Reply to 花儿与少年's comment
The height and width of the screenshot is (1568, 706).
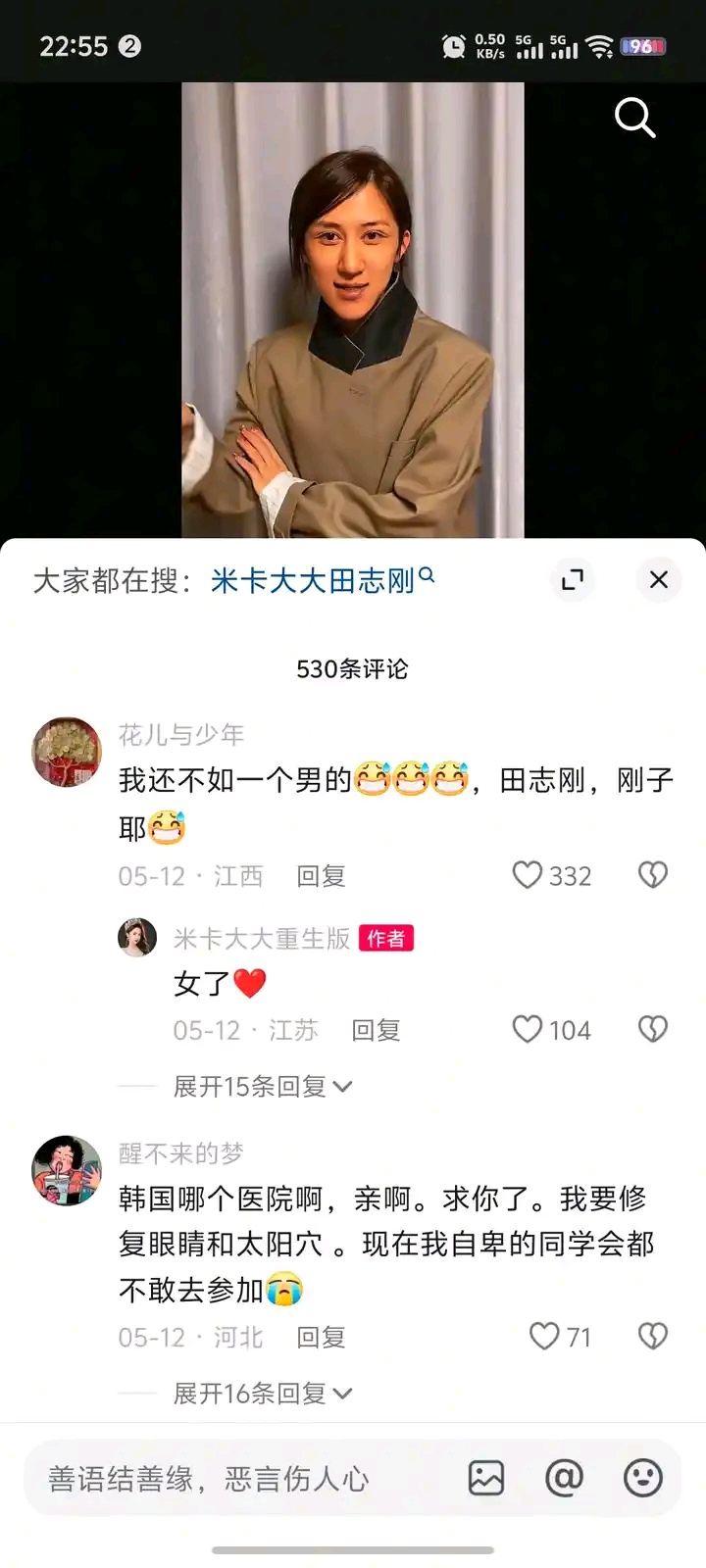[321, 875]
